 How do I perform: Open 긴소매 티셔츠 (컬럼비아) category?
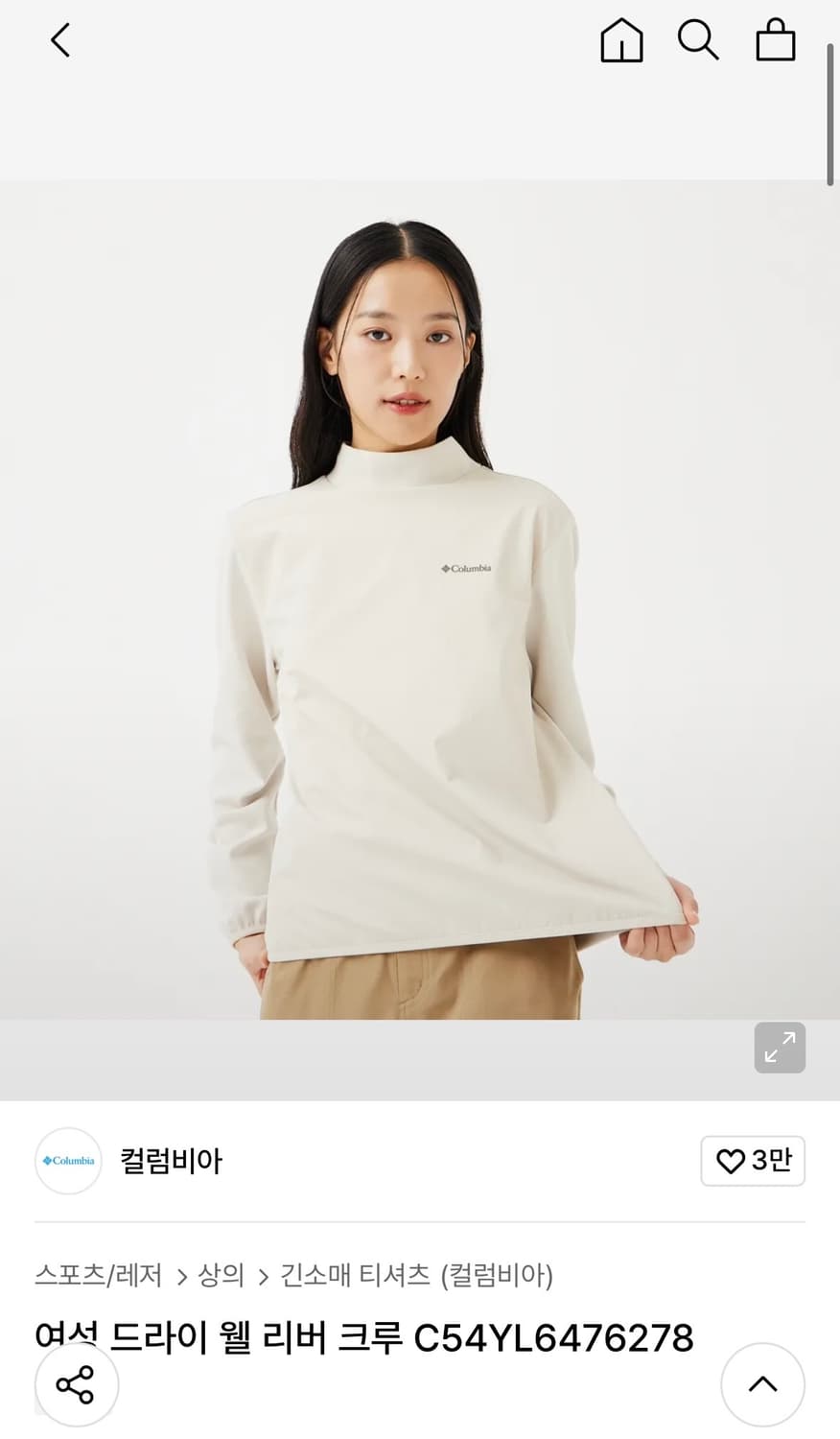click(417, 1277)
